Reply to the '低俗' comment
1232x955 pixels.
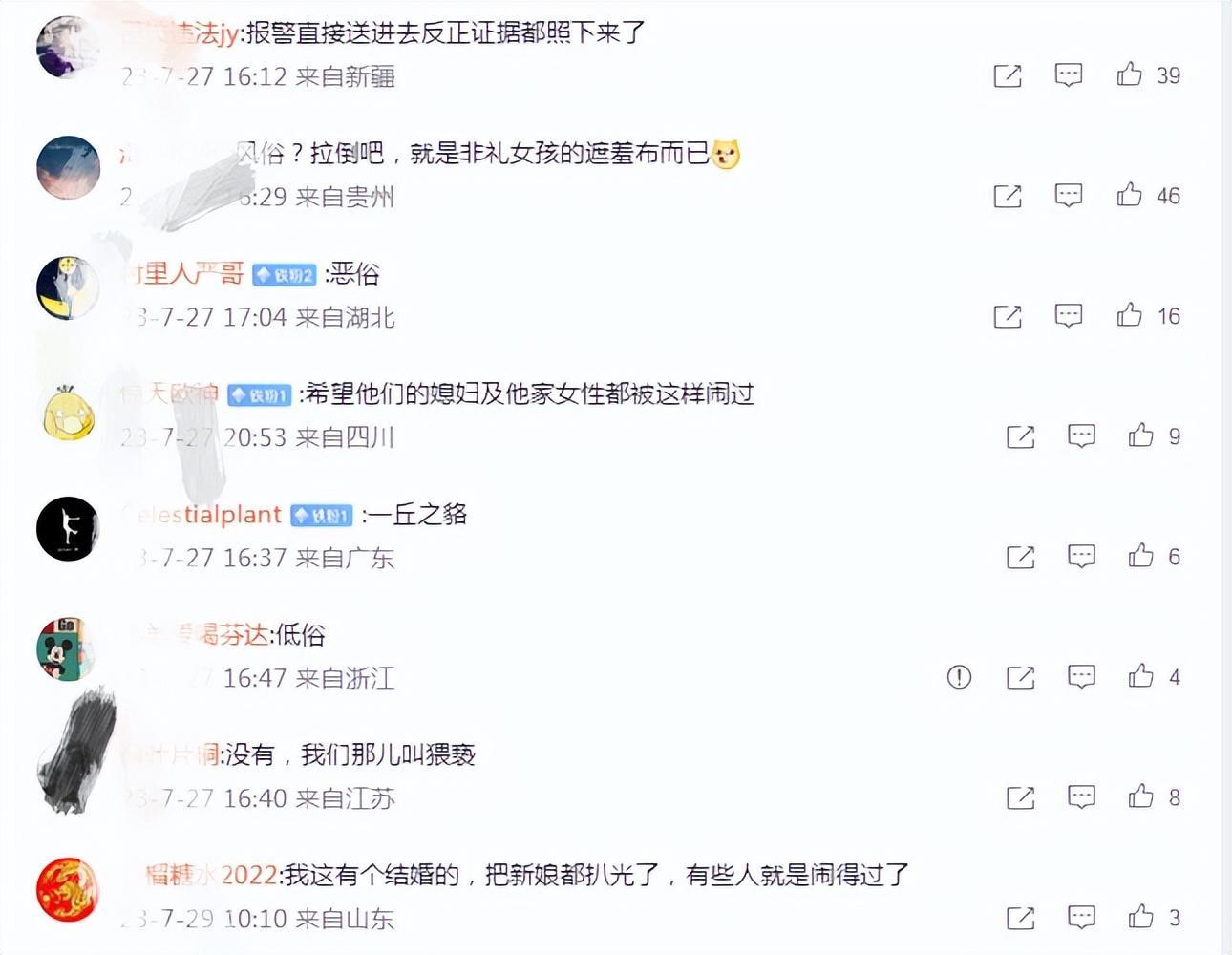click(x=1081, y=677)
